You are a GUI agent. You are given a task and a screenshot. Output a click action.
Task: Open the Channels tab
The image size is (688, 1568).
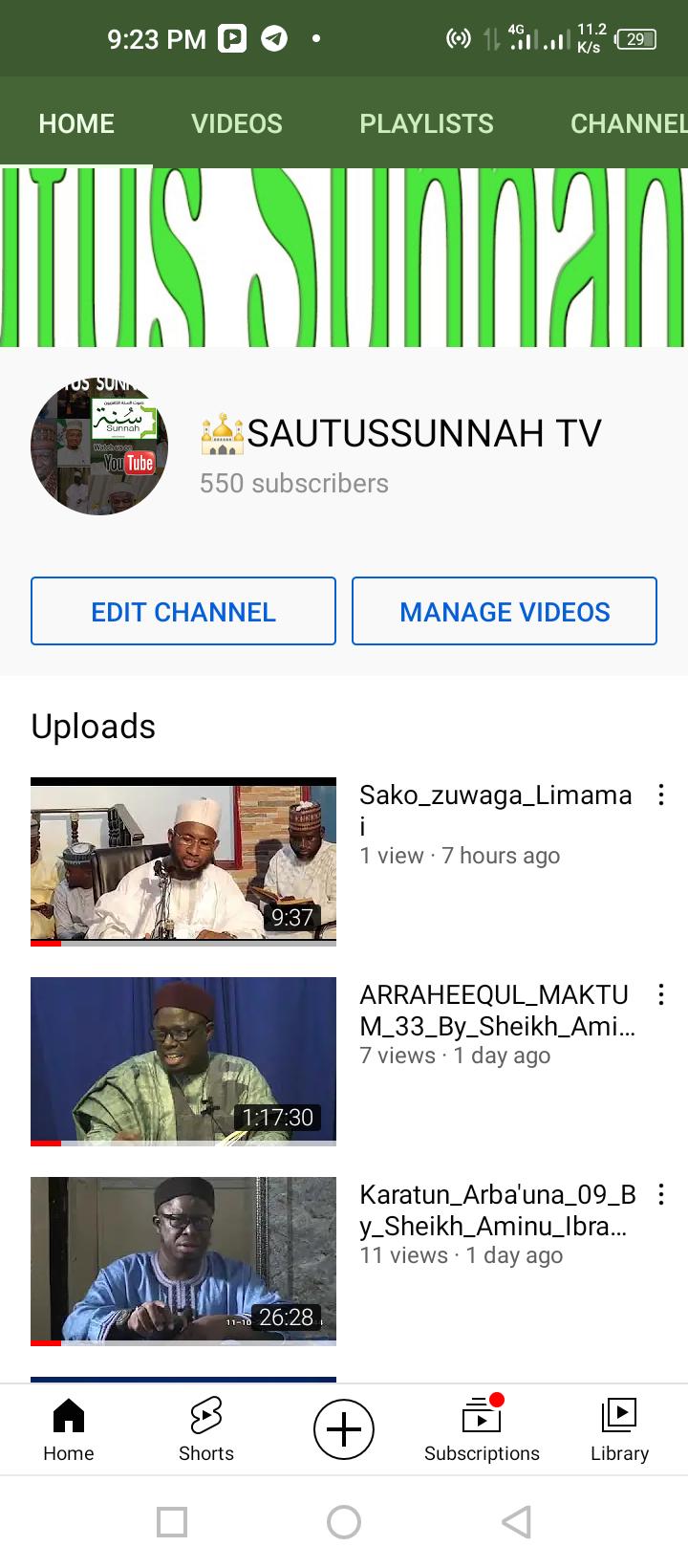click(628, 123)
